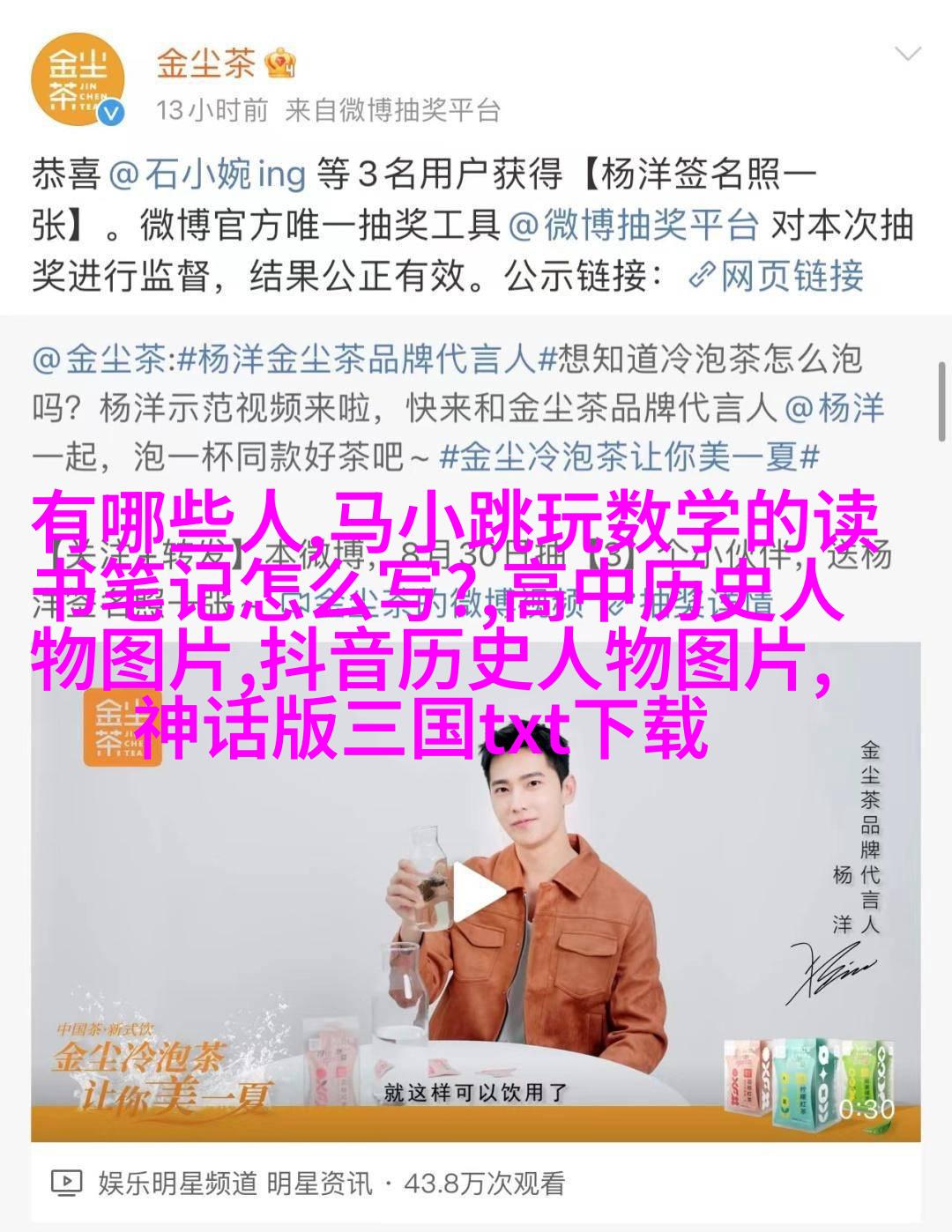
Task: Open hashtag #金尘冷泡茶让你美一夏#
Action: coord(628,456)
